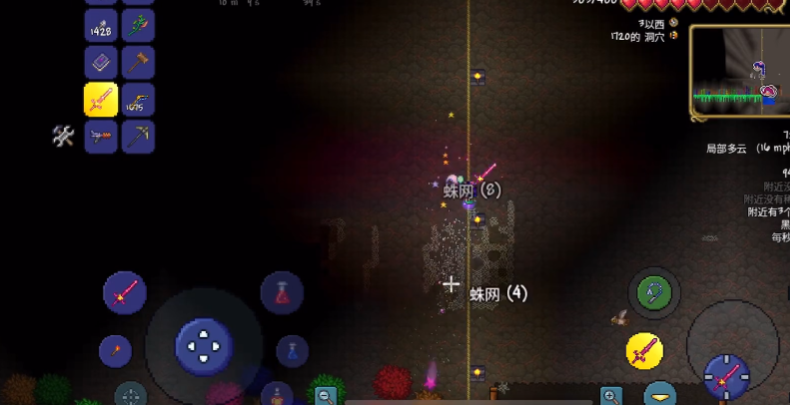Tap the down arrow drop button

[x=659, y=394]
